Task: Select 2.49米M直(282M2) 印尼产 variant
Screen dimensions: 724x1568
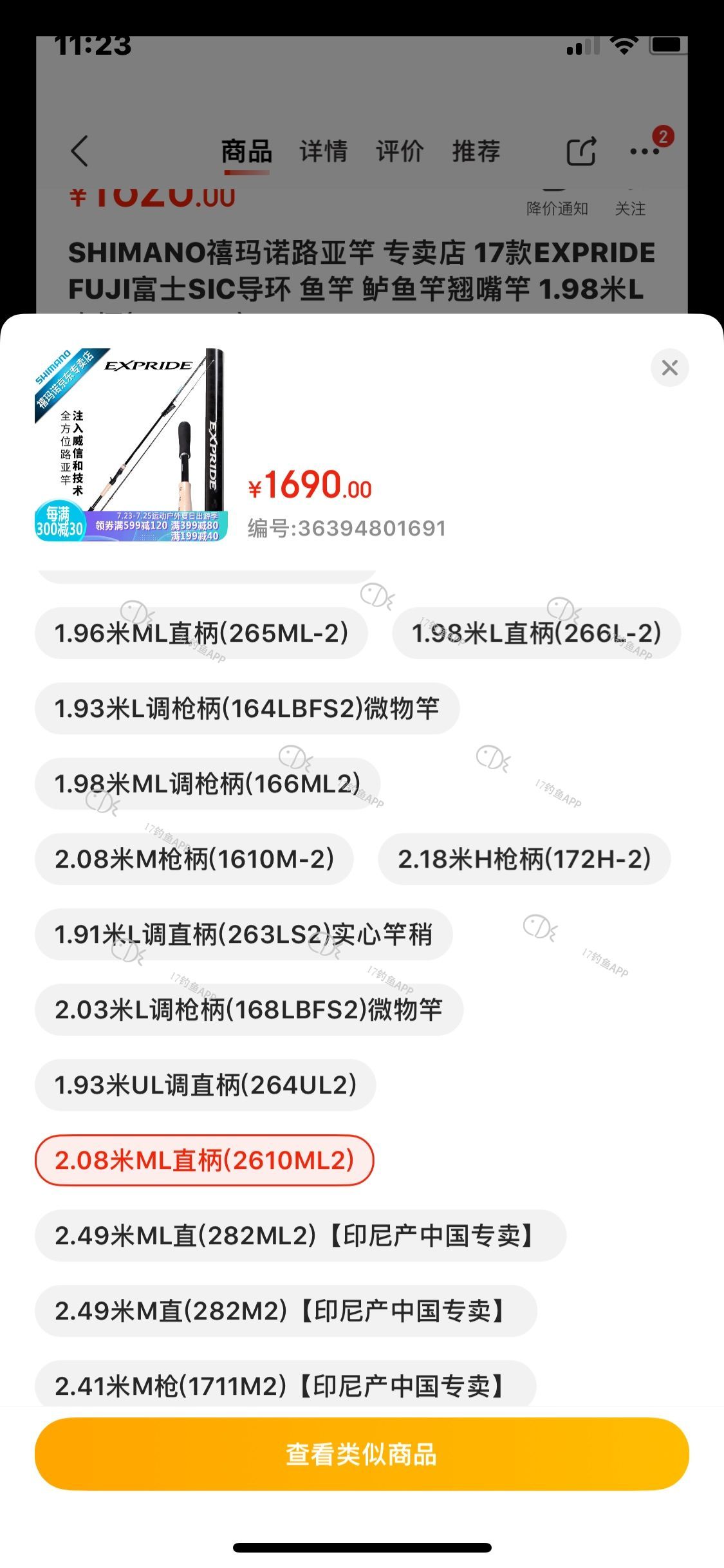Action: 286,1311
